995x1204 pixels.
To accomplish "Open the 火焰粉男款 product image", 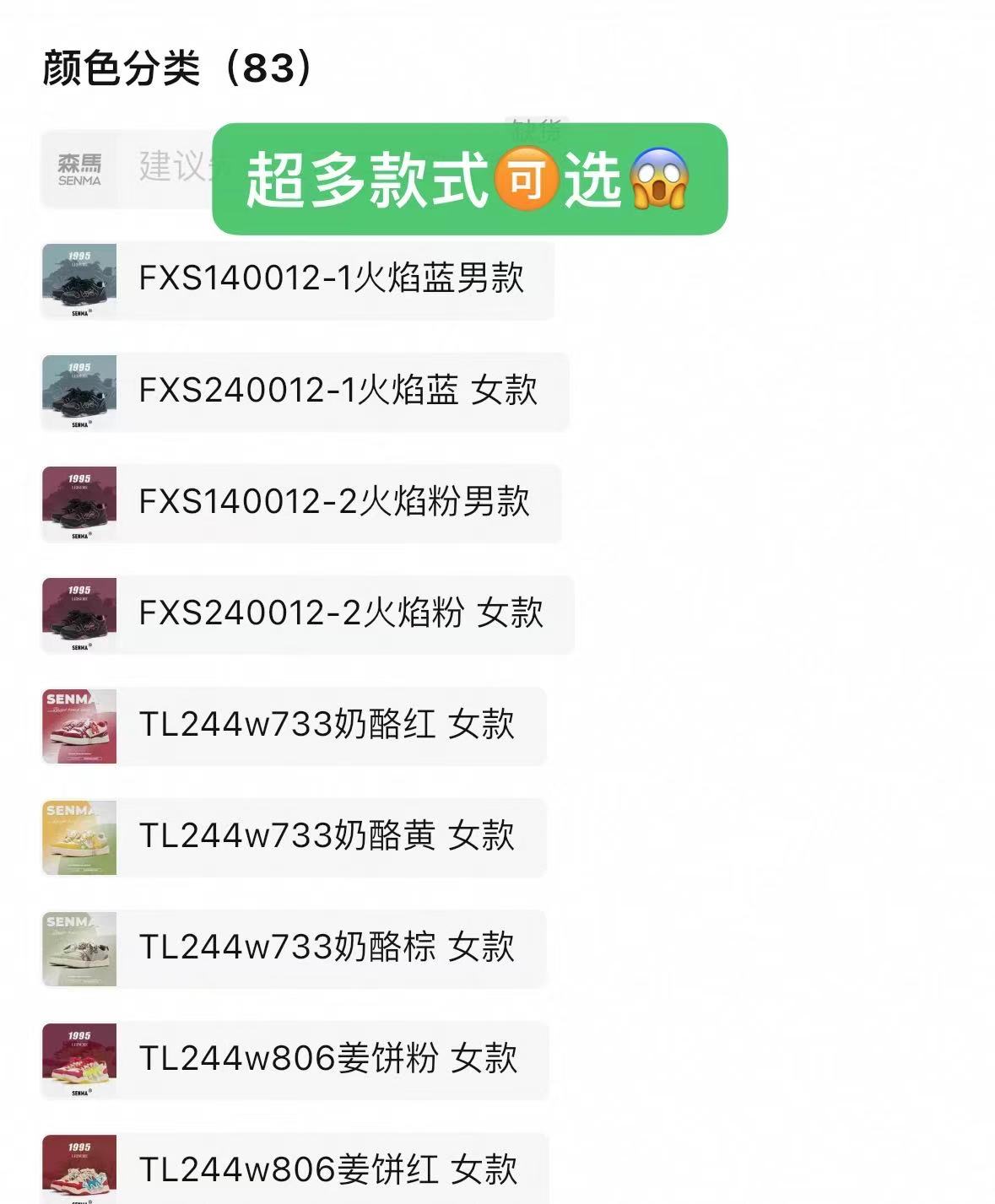I will (x=78, y=502).
